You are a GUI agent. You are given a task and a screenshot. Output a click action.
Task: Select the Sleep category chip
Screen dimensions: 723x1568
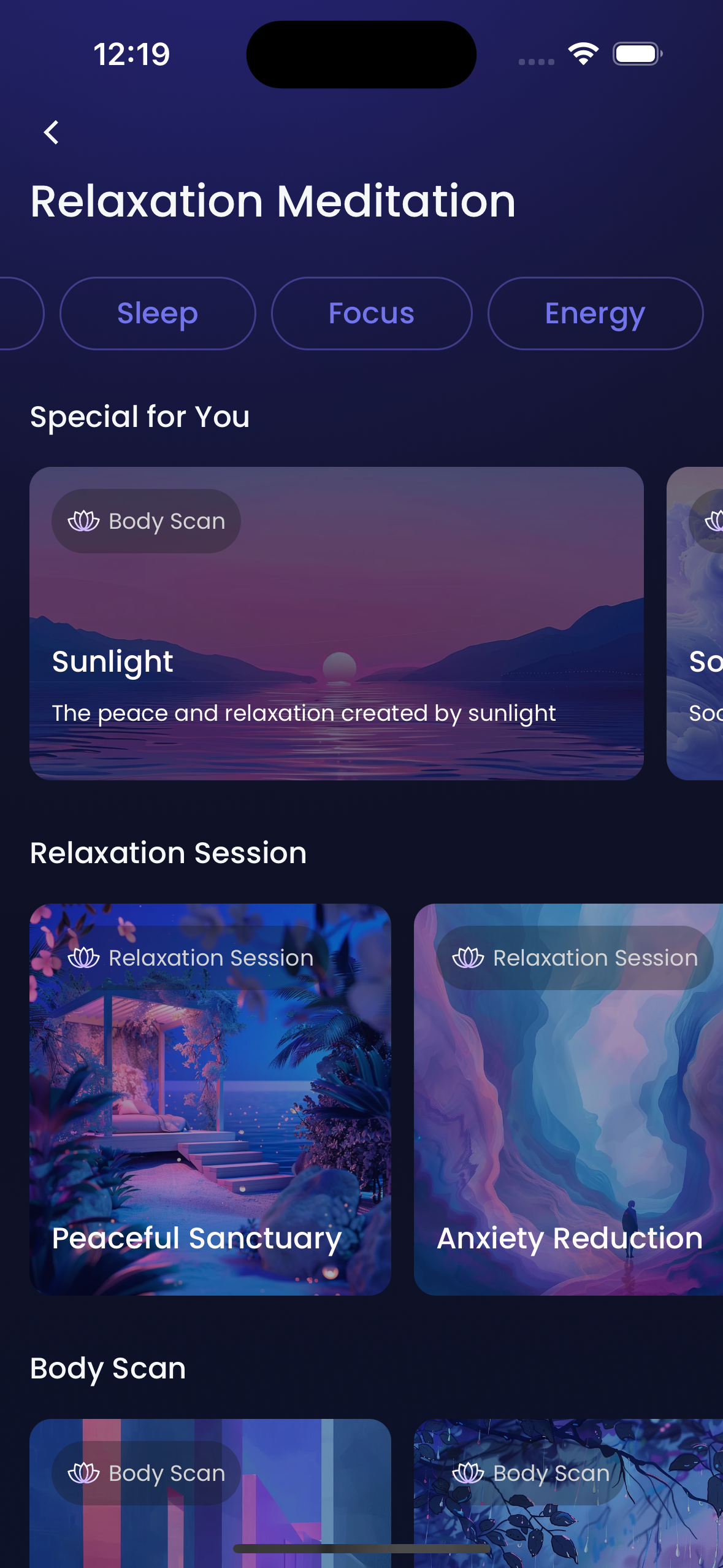click(x=158, y=313)
